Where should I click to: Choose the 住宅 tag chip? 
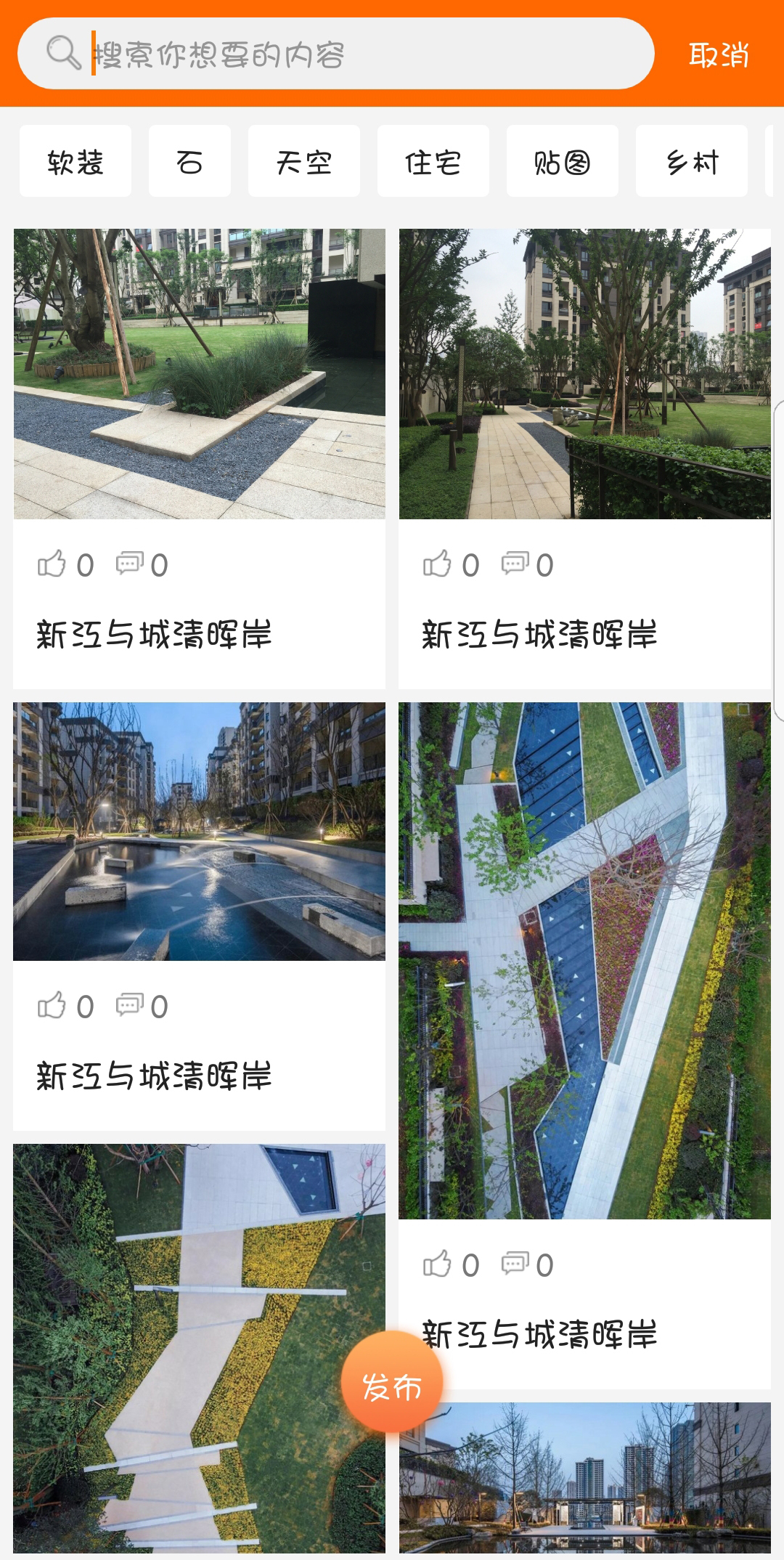click(433, 161)
